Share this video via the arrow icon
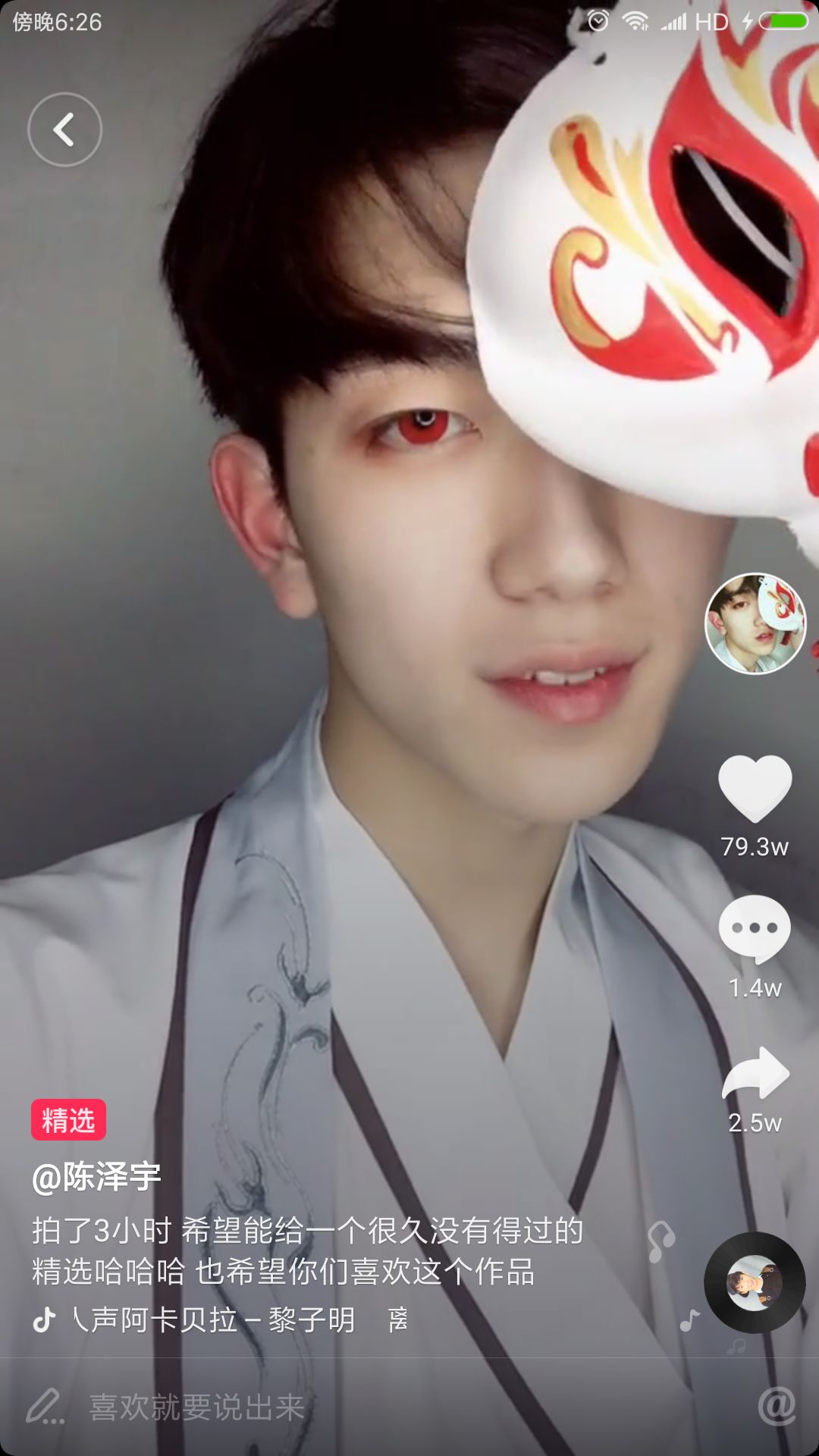This screenshot has height=1456, width=819. (755, 1073)
